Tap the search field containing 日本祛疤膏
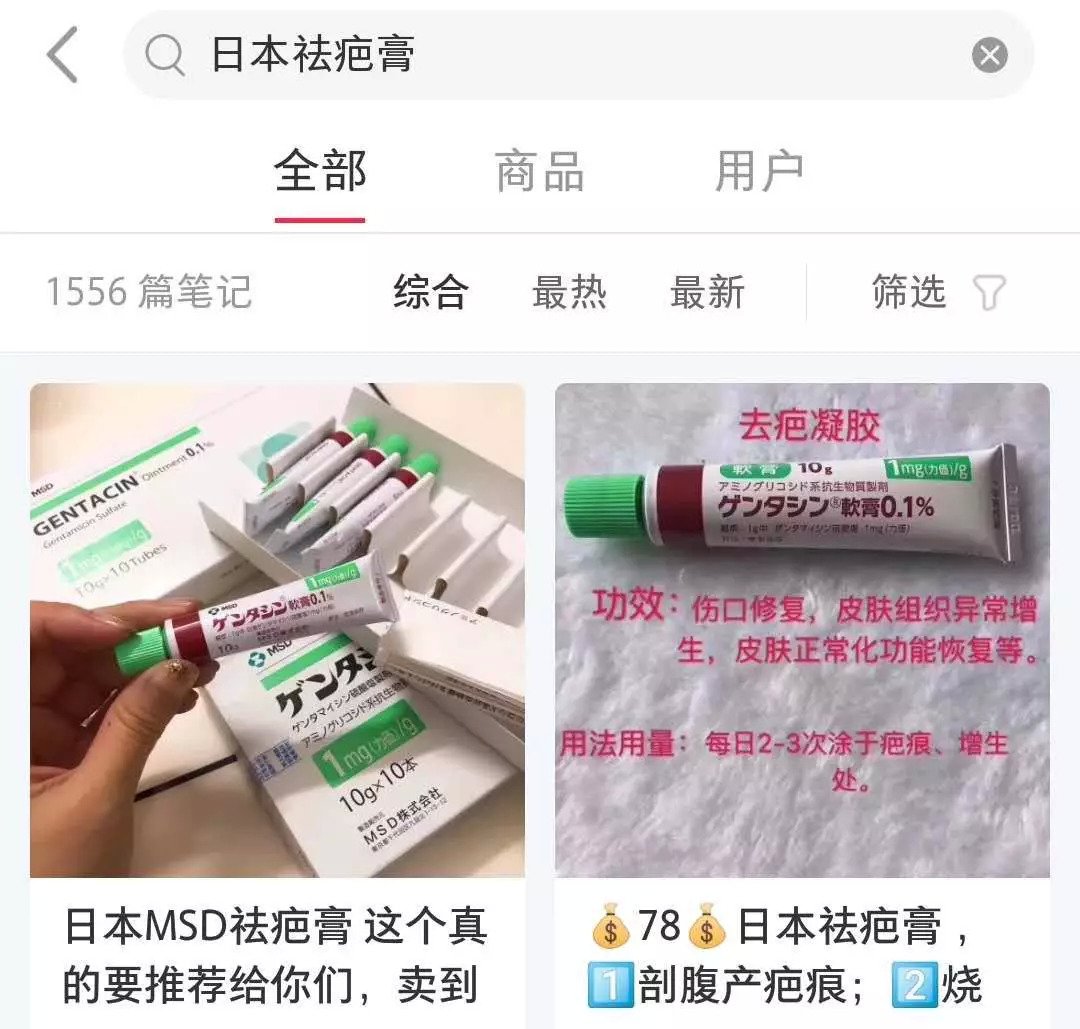Viewport: 1080px width, 1029px height. 560,55
